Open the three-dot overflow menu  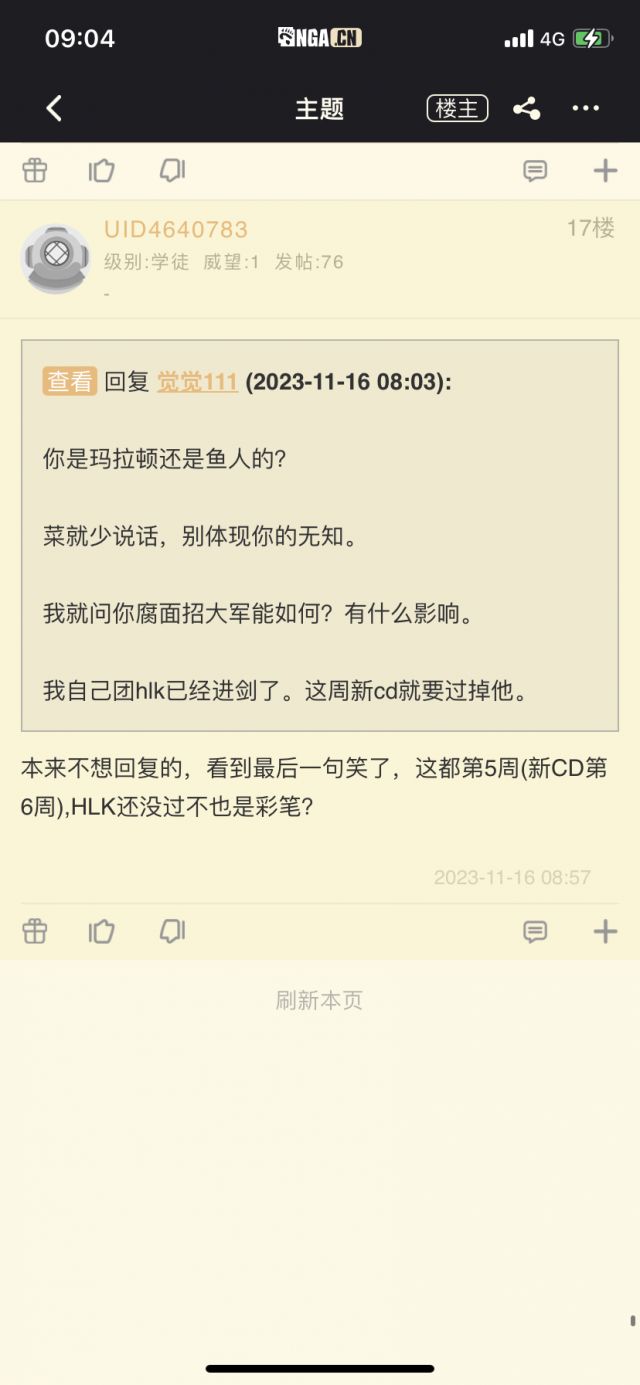click(585, 108)
